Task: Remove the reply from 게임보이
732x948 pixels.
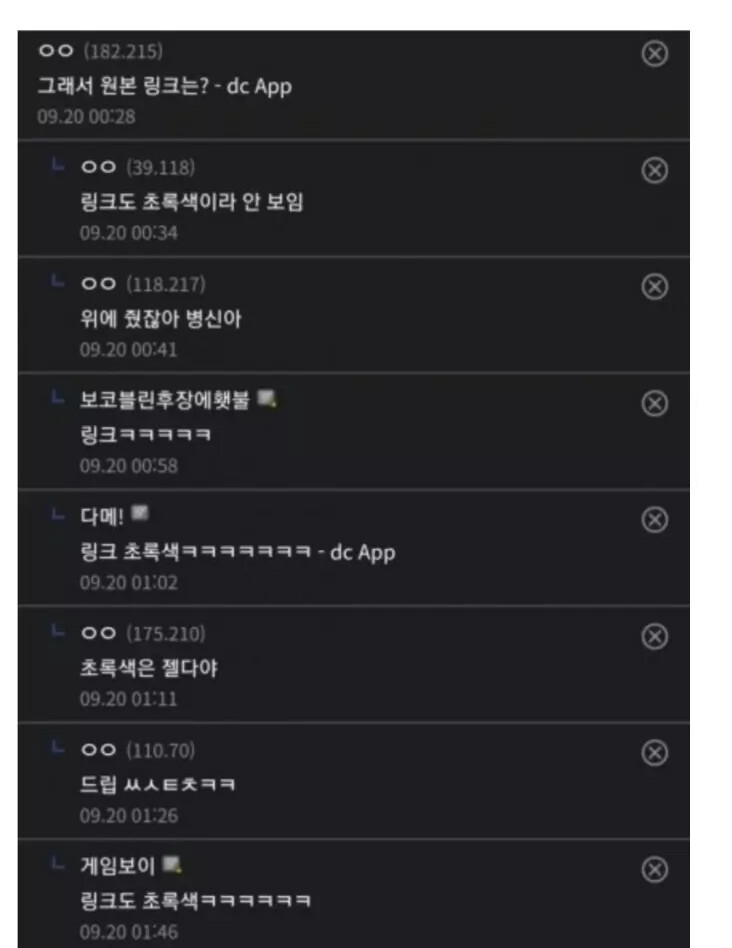Action: point(653,869)
